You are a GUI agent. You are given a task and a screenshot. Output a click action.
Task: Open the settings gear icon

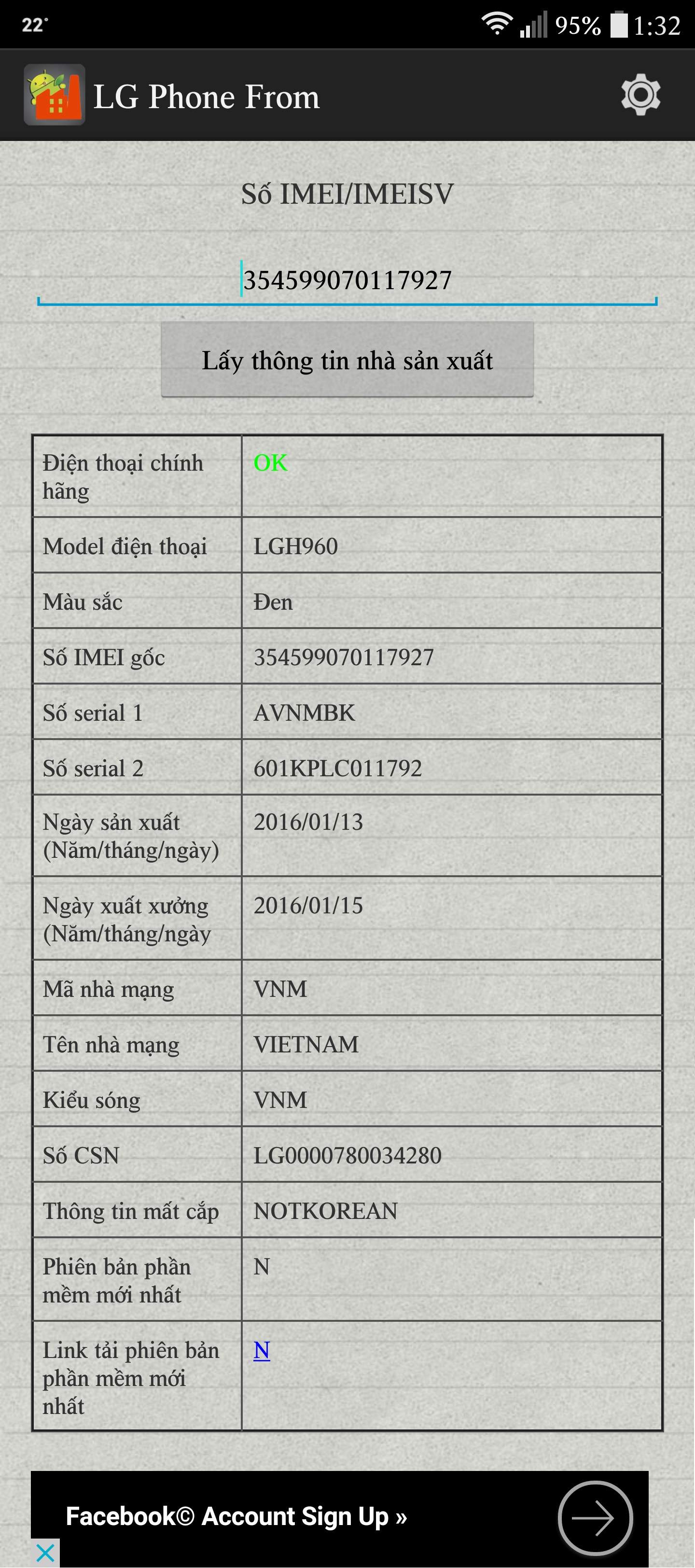coord(640,95)
